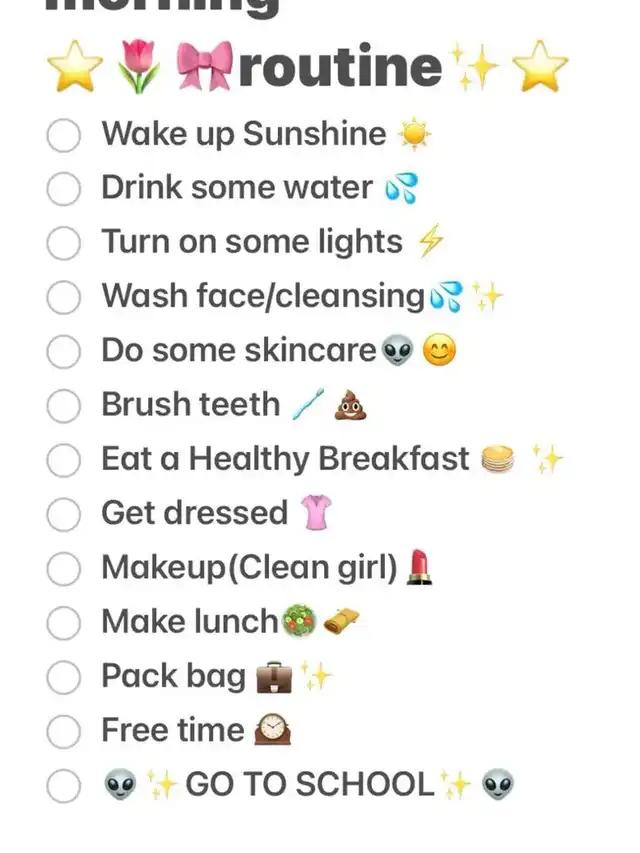Mark Free time as completed
This screenshot has width=640, height=853.
tap(64, 731)
